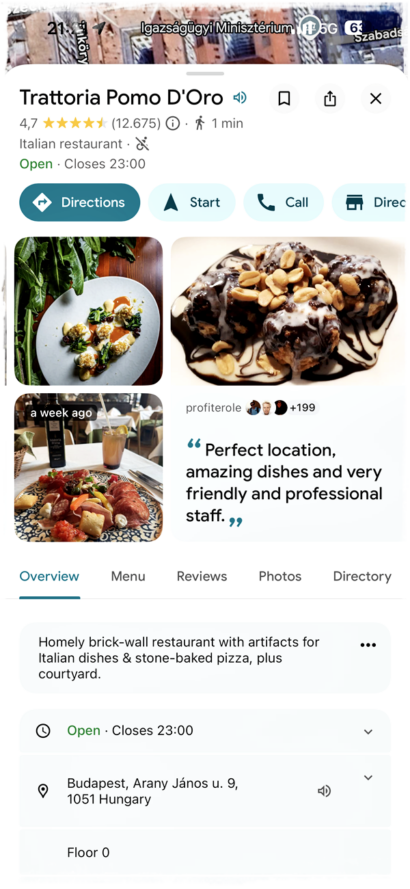Play the address pronunciation
The width and height of the screenshot is (410, 889).
click(x=324, y=791)
